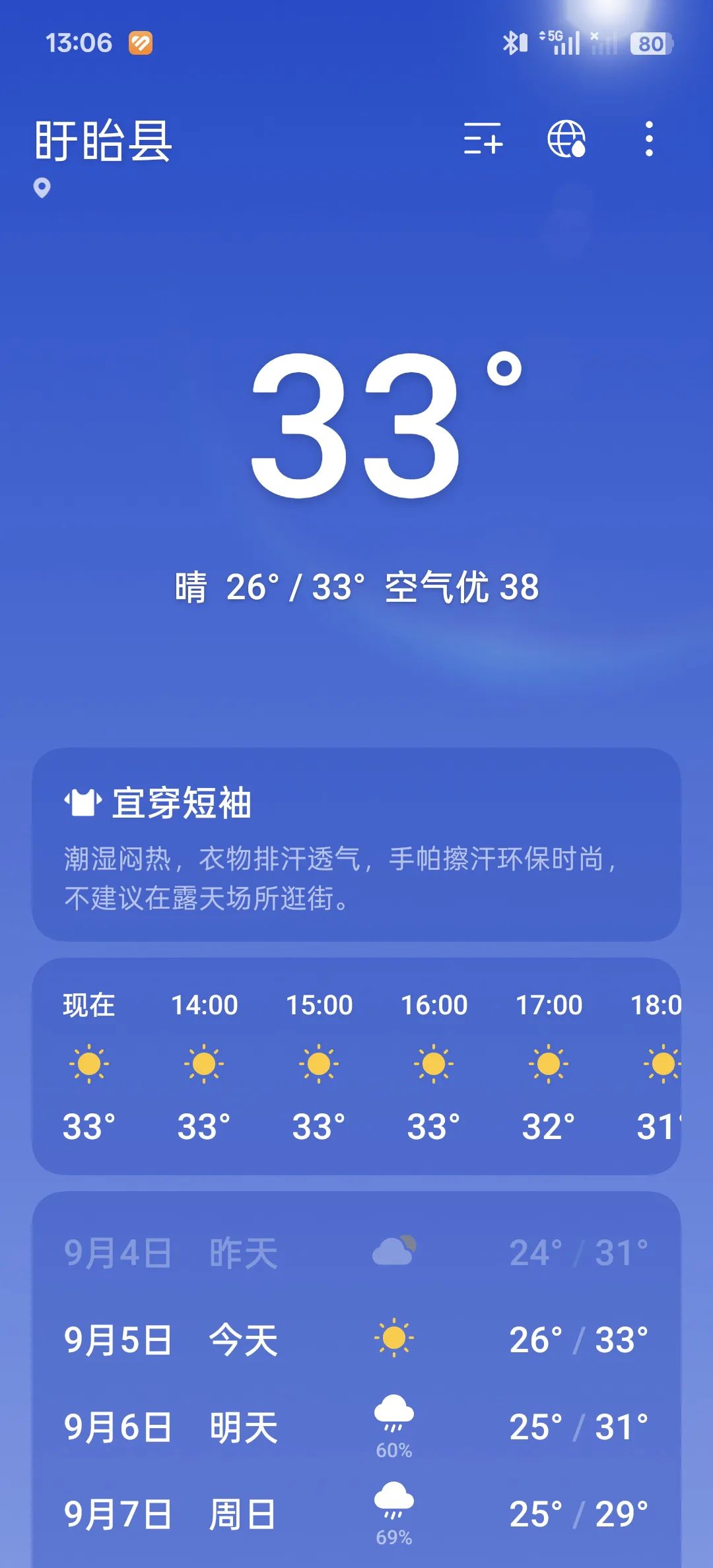Viewport: 713px width, 1568px height.
Task: Open the city list manager icon
Action: [x=483, y=139]
